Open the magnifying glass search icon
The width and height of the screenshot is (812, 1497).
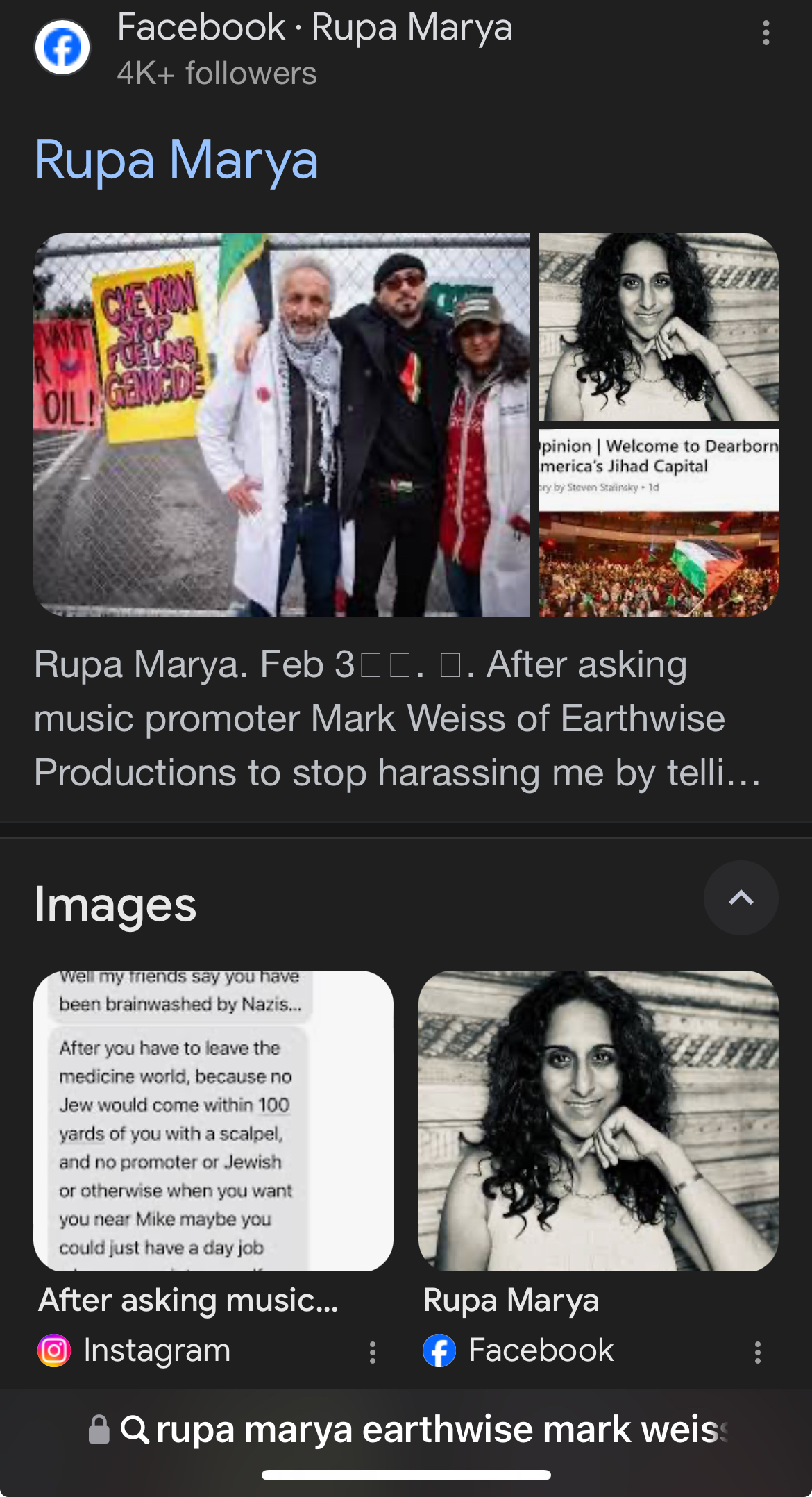coord(137,1429)
